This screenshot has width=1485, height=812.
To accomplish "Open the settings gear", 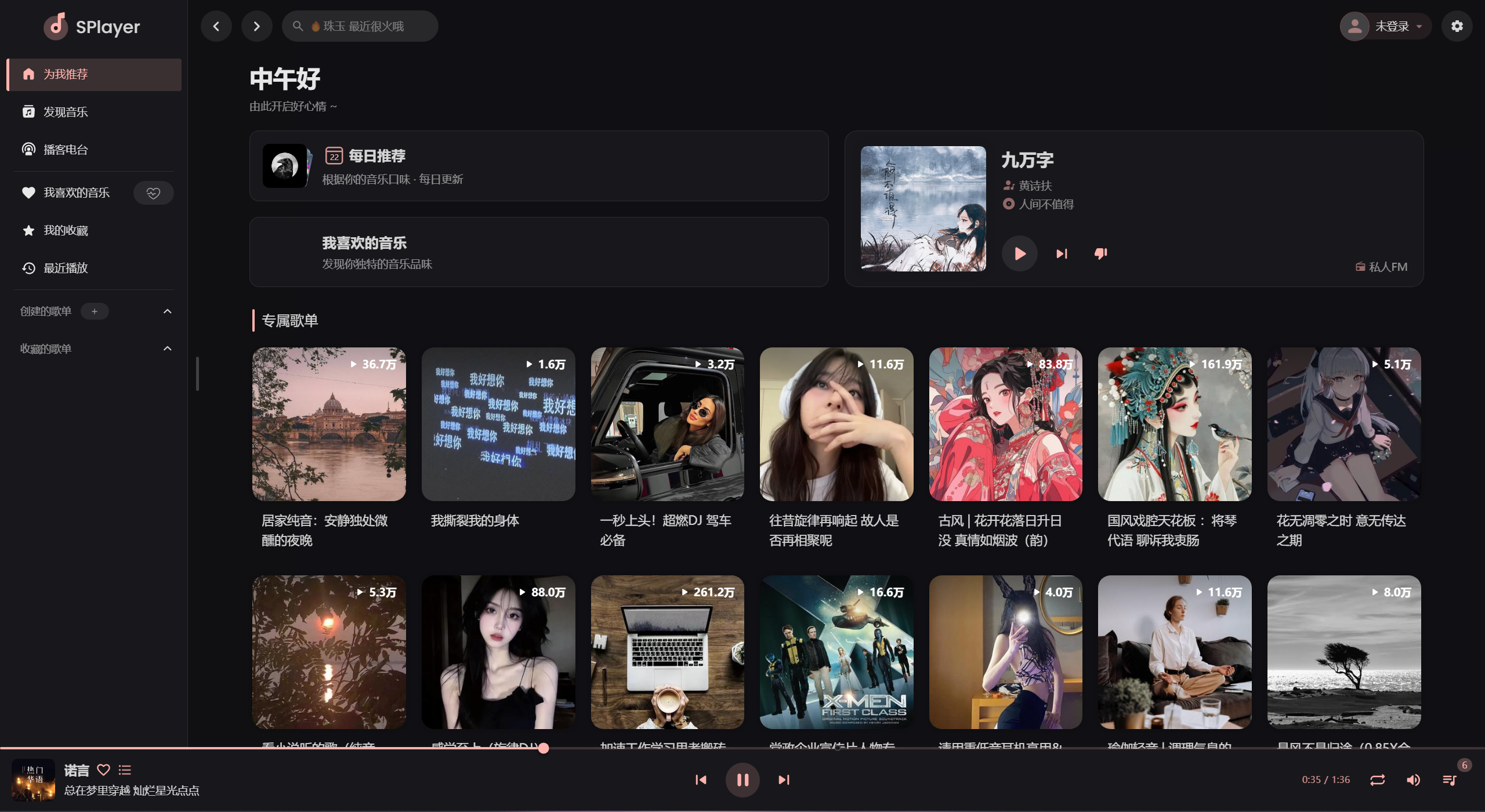I will point(1457,26).
